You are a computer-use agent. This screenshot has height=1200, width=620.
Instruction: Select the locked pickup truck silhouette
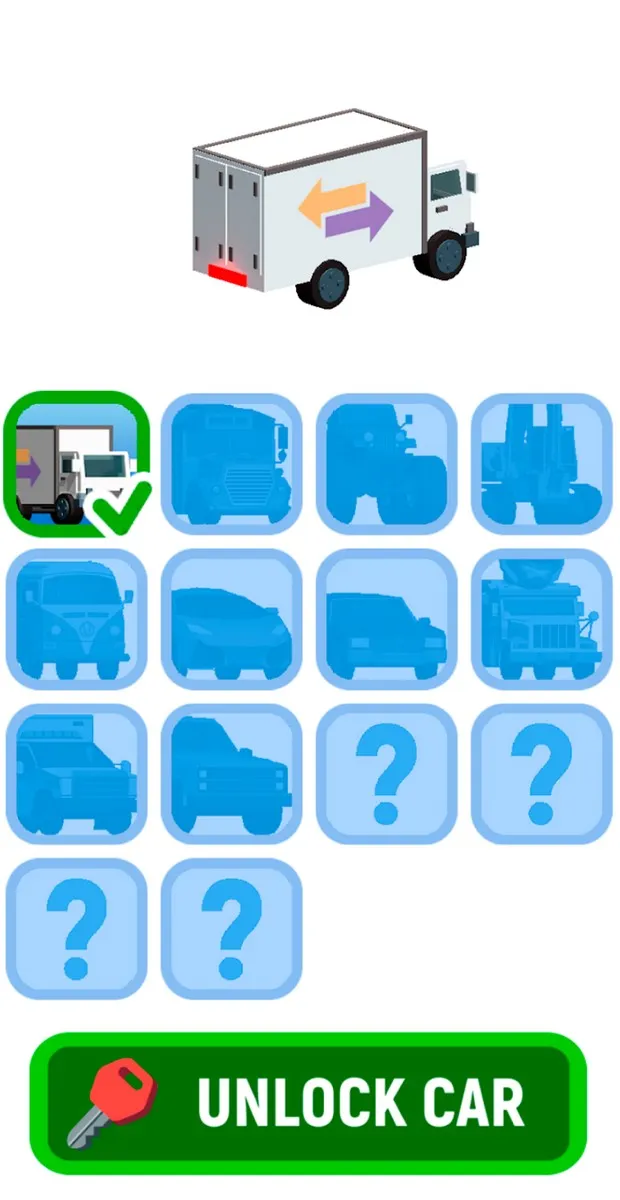(231, 774)
